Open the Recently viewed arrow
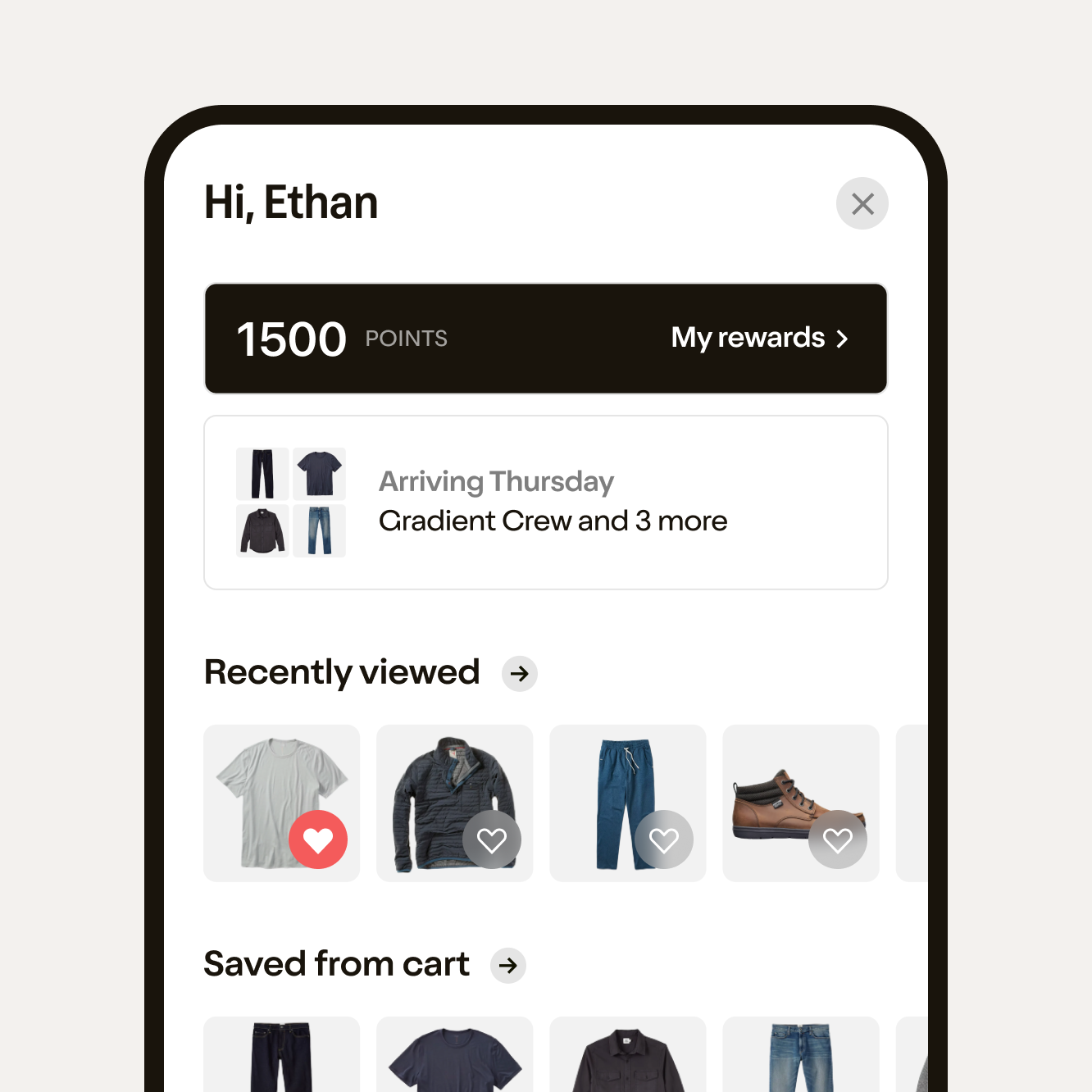The width and height of the screenshot is (1092, 1092). pos(519,674)
